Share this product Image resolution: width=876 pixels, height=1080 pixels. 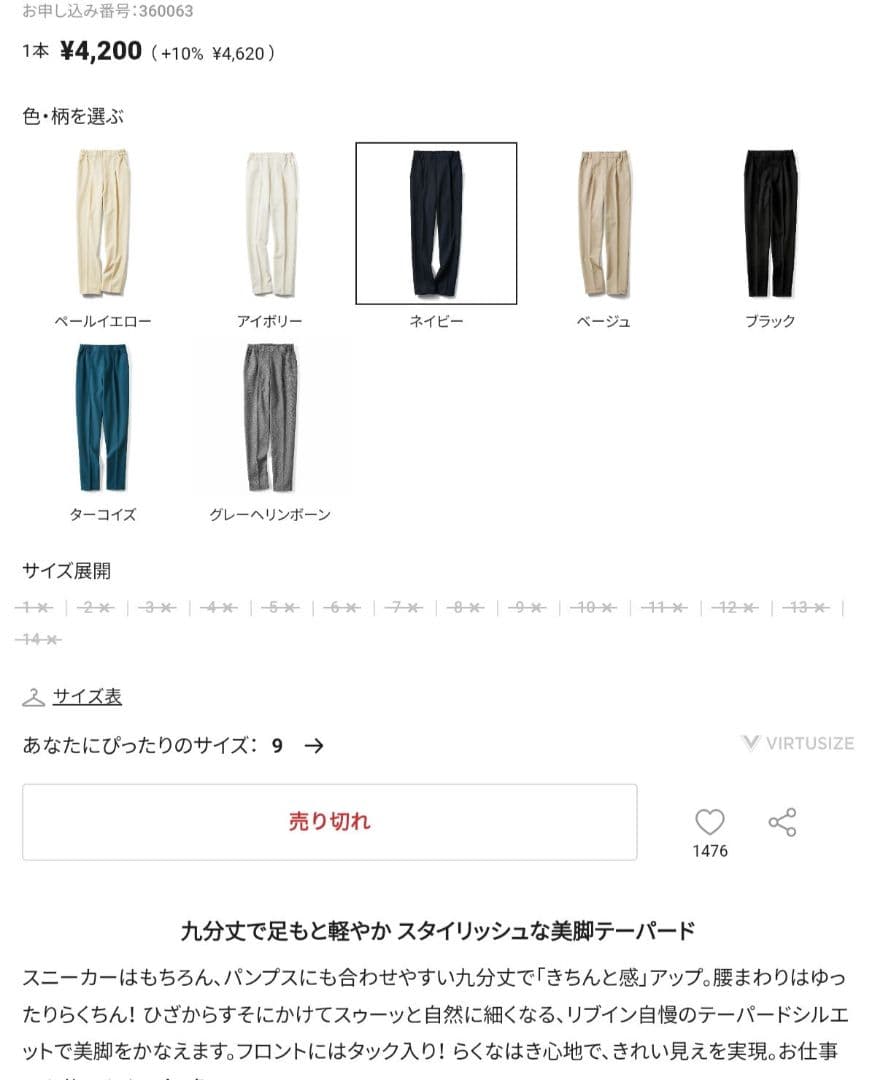pyautogui.click(x=782, y=822)
